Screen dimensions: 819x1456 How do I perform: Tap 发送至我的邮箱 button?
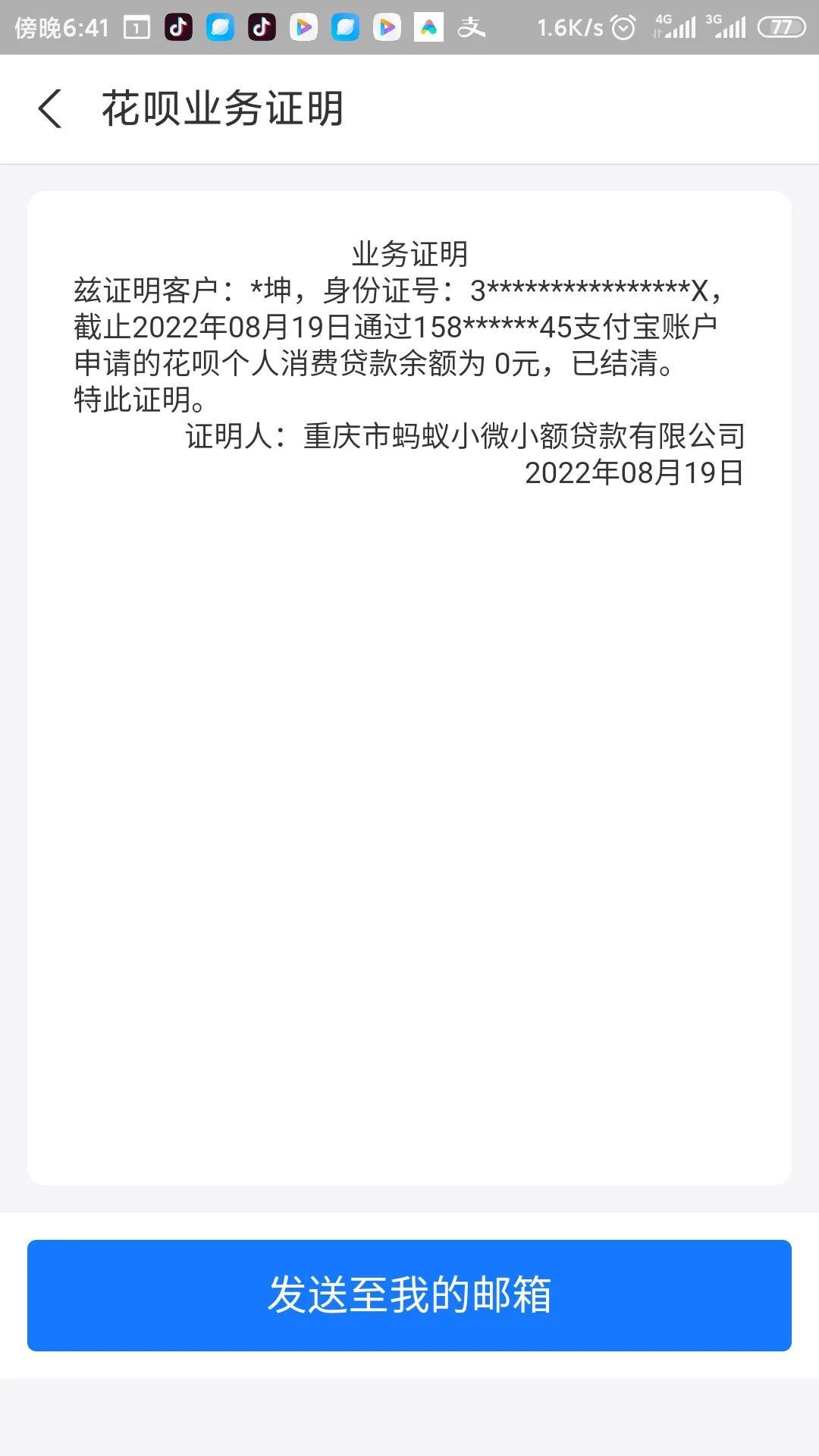pyautogui.click(x=409, y=1295)
